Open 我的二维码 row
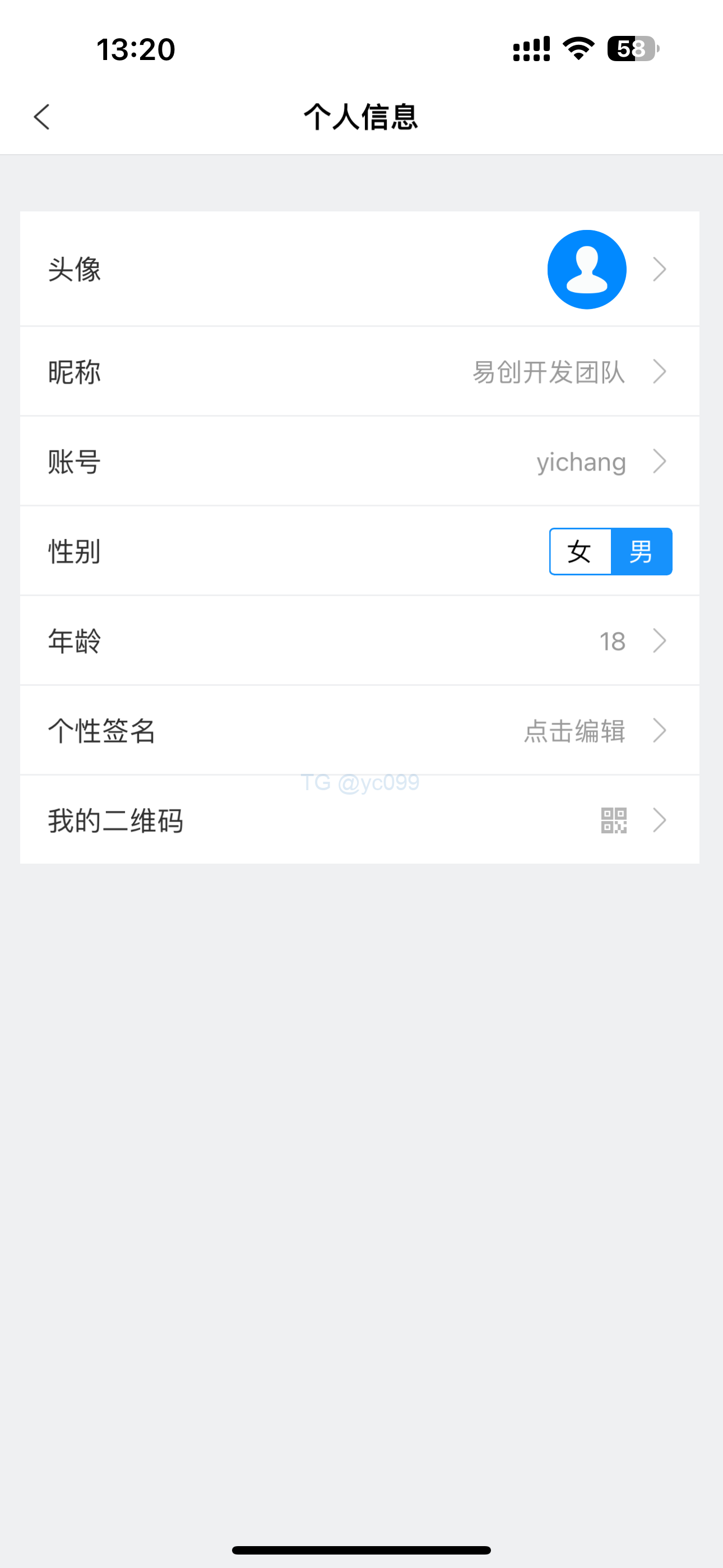 [359, 820]
